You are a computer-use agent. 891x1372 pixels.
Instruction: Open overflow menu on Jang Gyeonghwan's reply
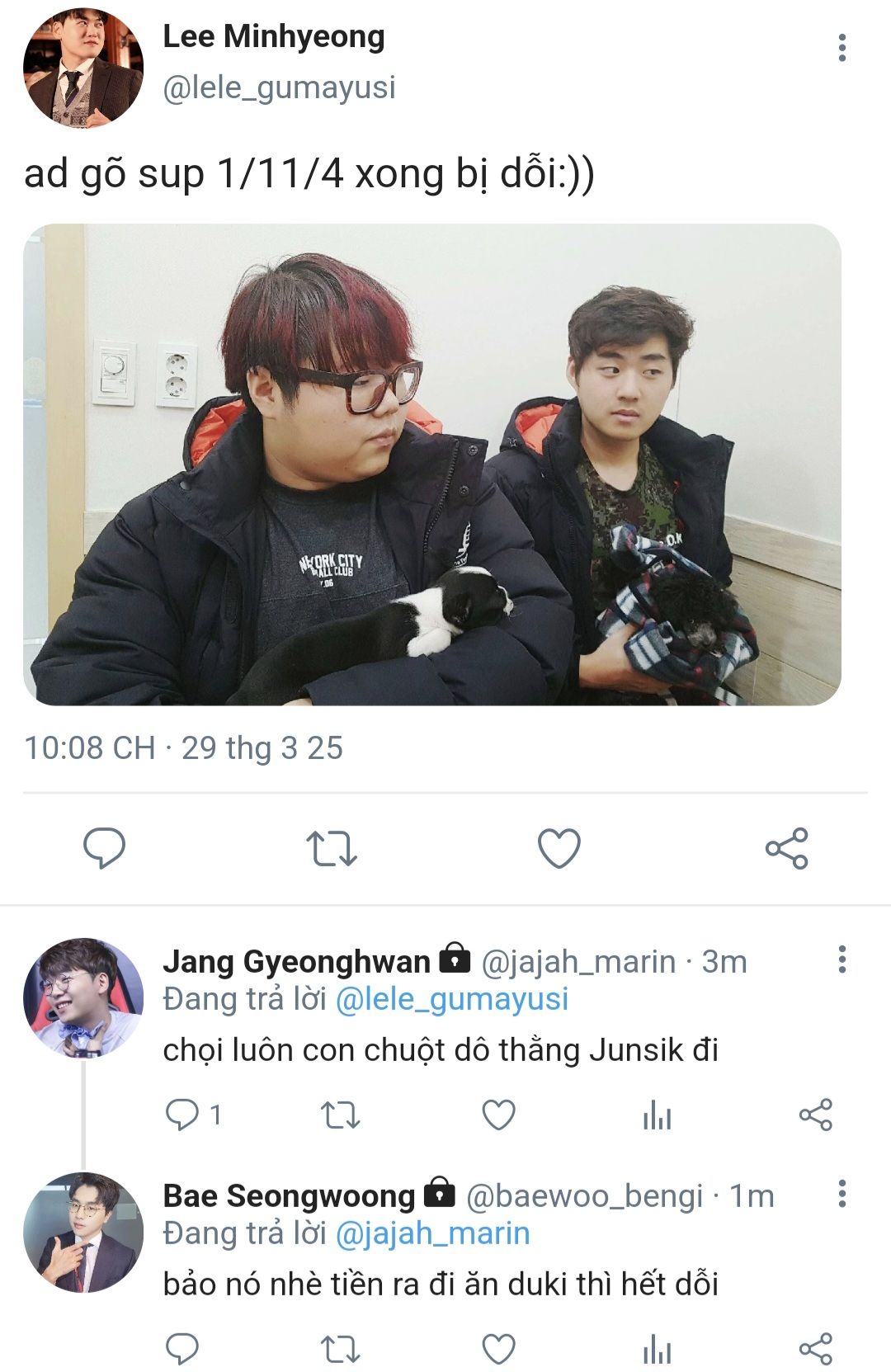841,959
